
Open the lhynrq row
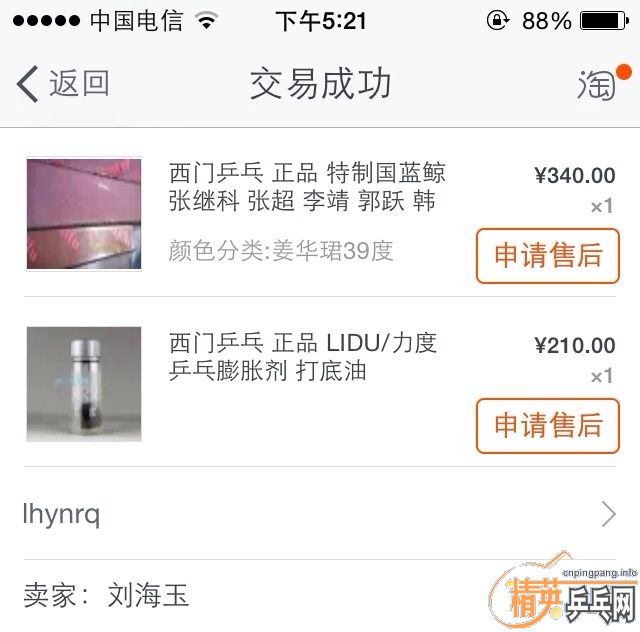pos(320,515)
